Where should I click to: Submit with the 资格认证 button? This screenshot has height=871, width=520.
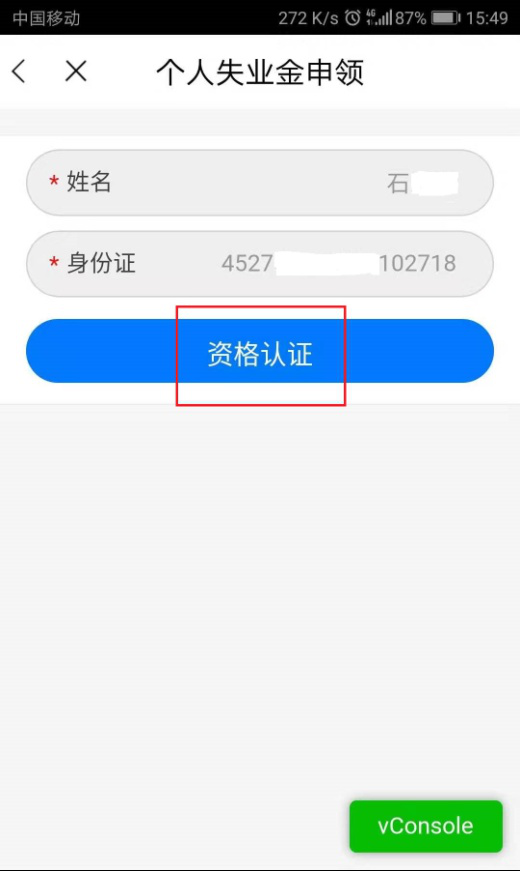point(260,351)
